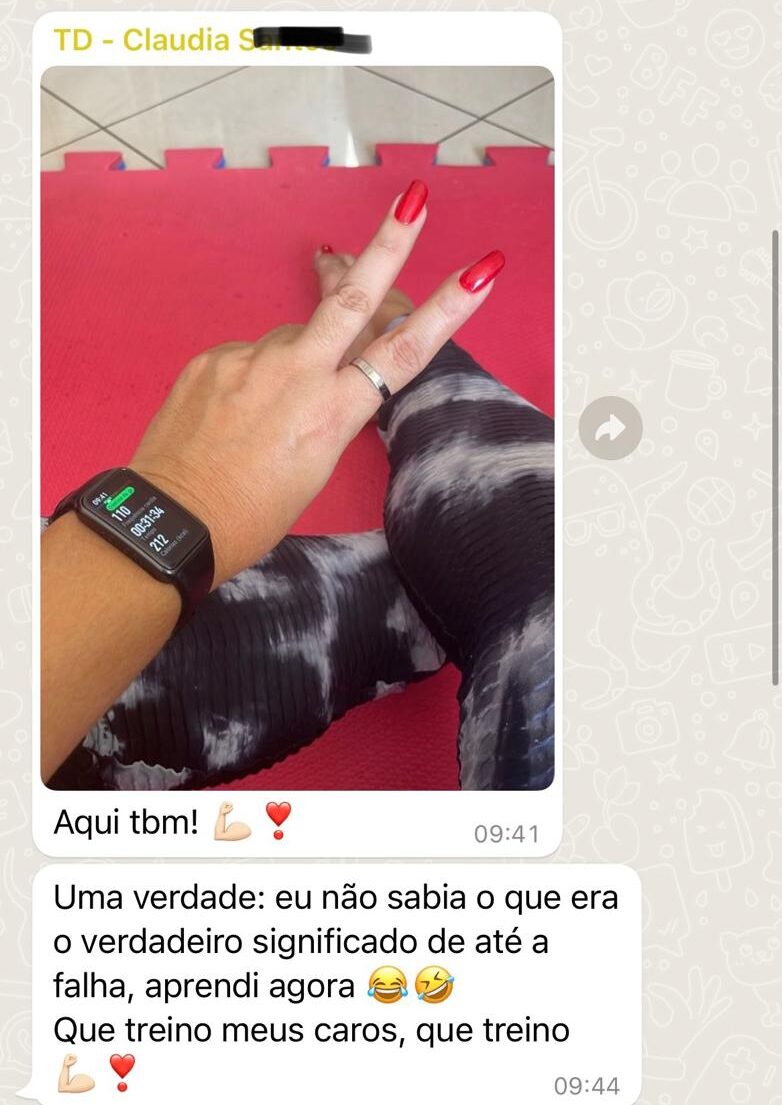This screenshot has height=1105, width=782.
Task: Open the photo sent at 09:41
Action: pos(297,428)
